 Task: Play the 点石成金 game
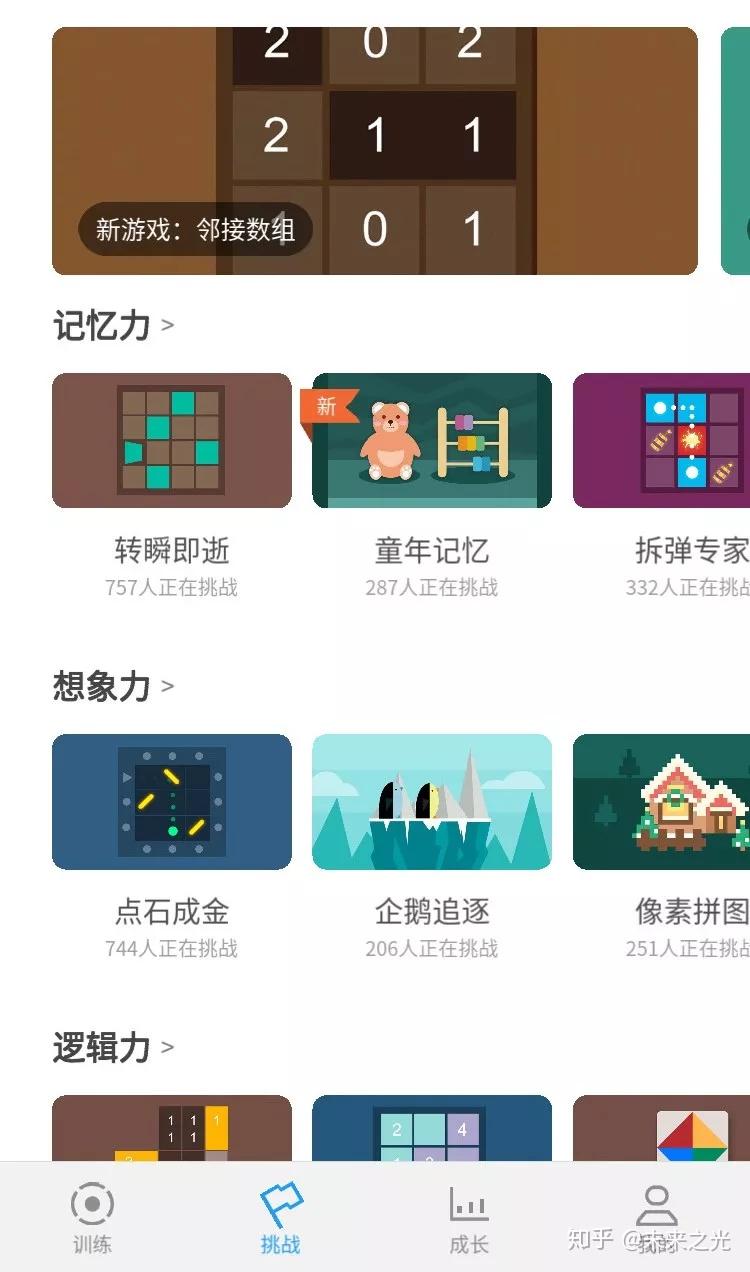[x=172, y=802]
